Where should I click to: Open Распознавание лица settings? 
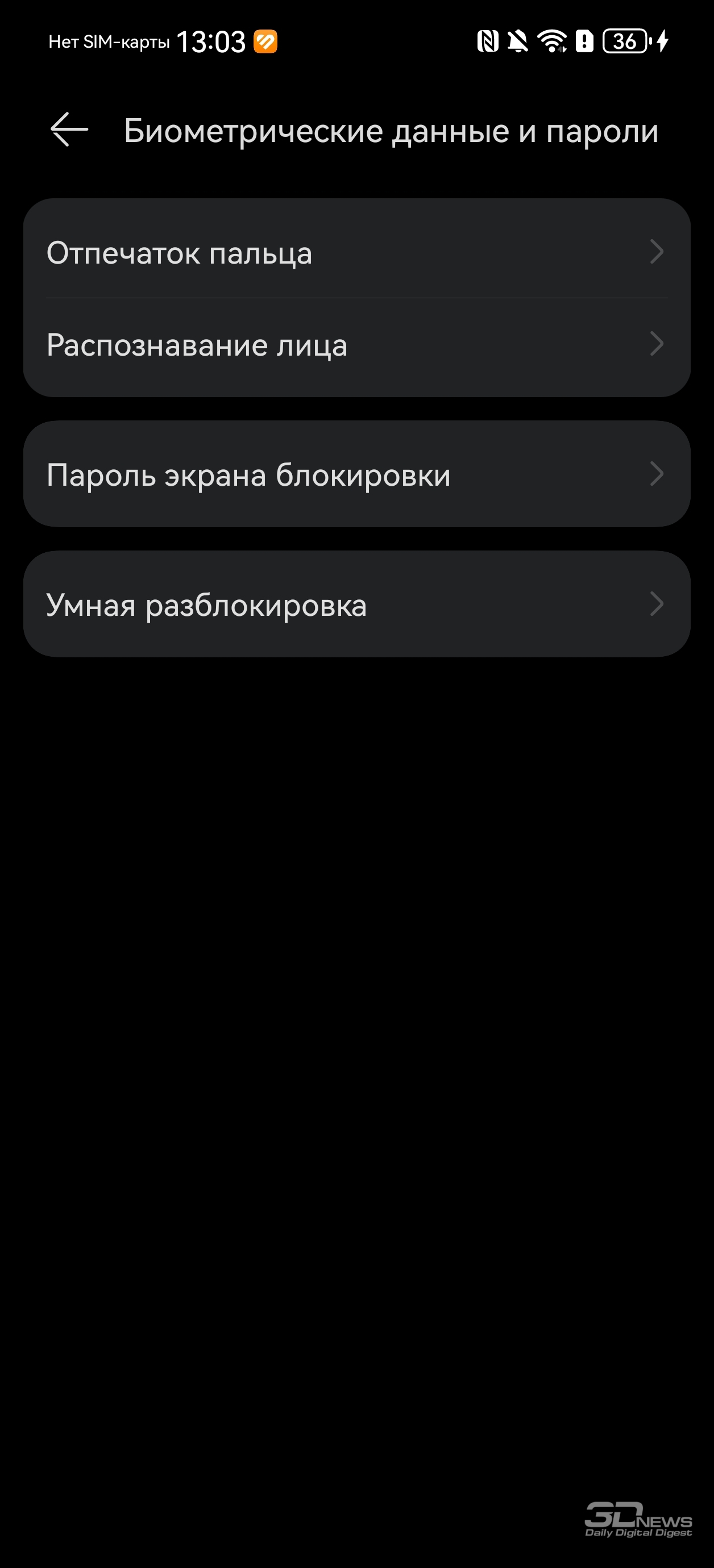[357, 344]
